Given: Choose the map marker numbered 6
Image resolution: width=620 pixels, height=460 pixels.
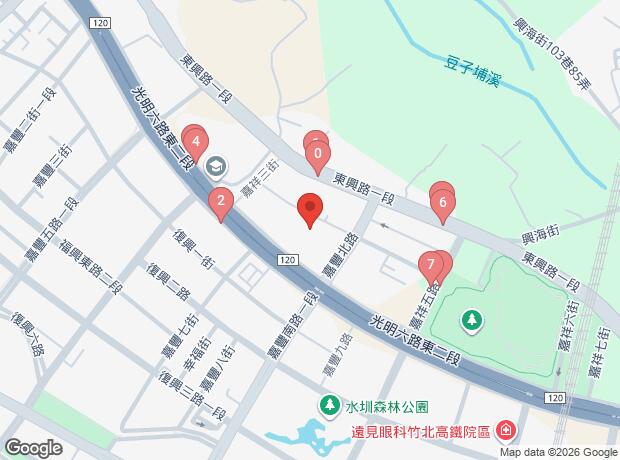Looking at the screenshot, I should (443, 202).
